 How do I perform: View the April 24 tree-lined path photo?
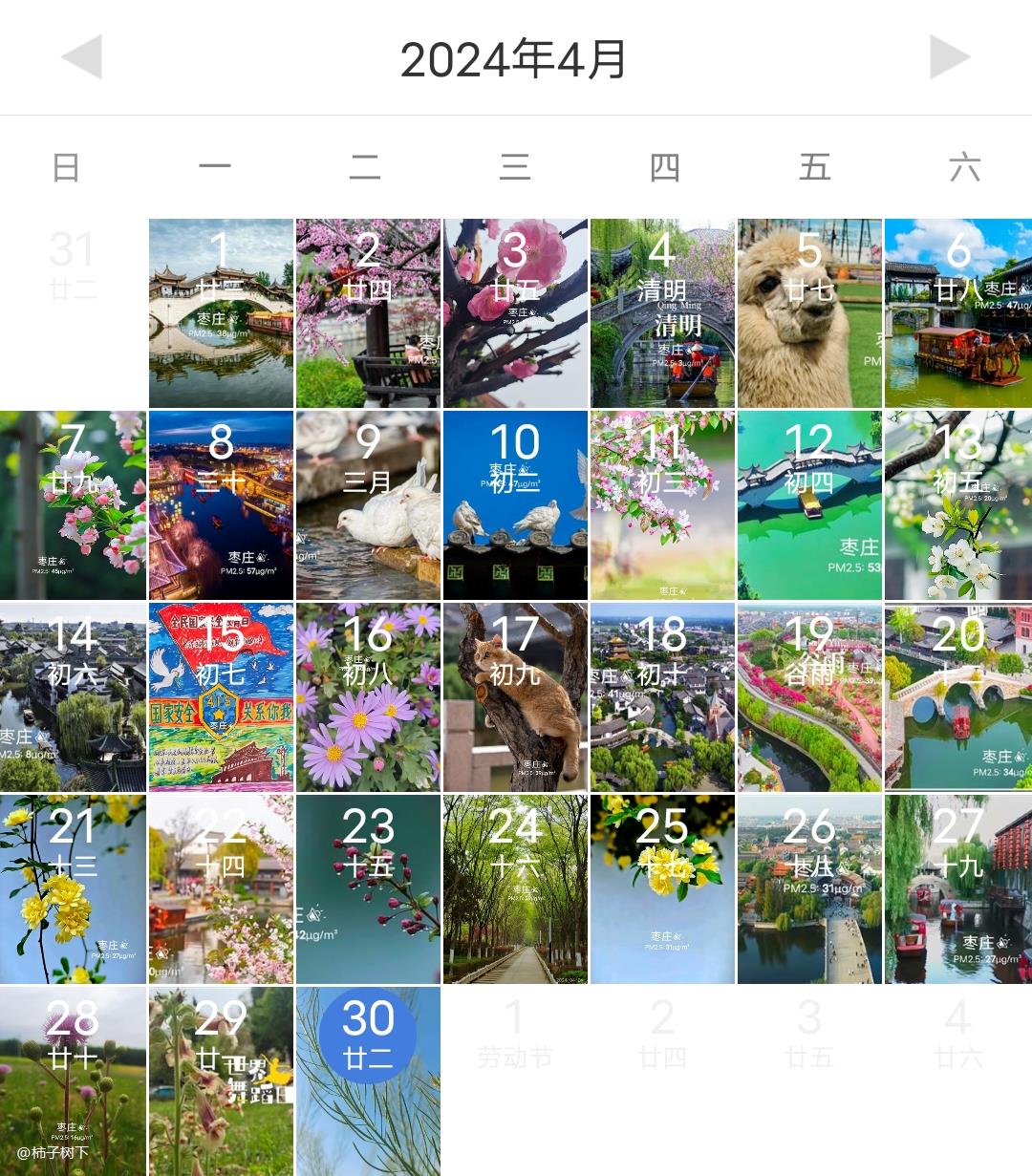coord(515,888)
